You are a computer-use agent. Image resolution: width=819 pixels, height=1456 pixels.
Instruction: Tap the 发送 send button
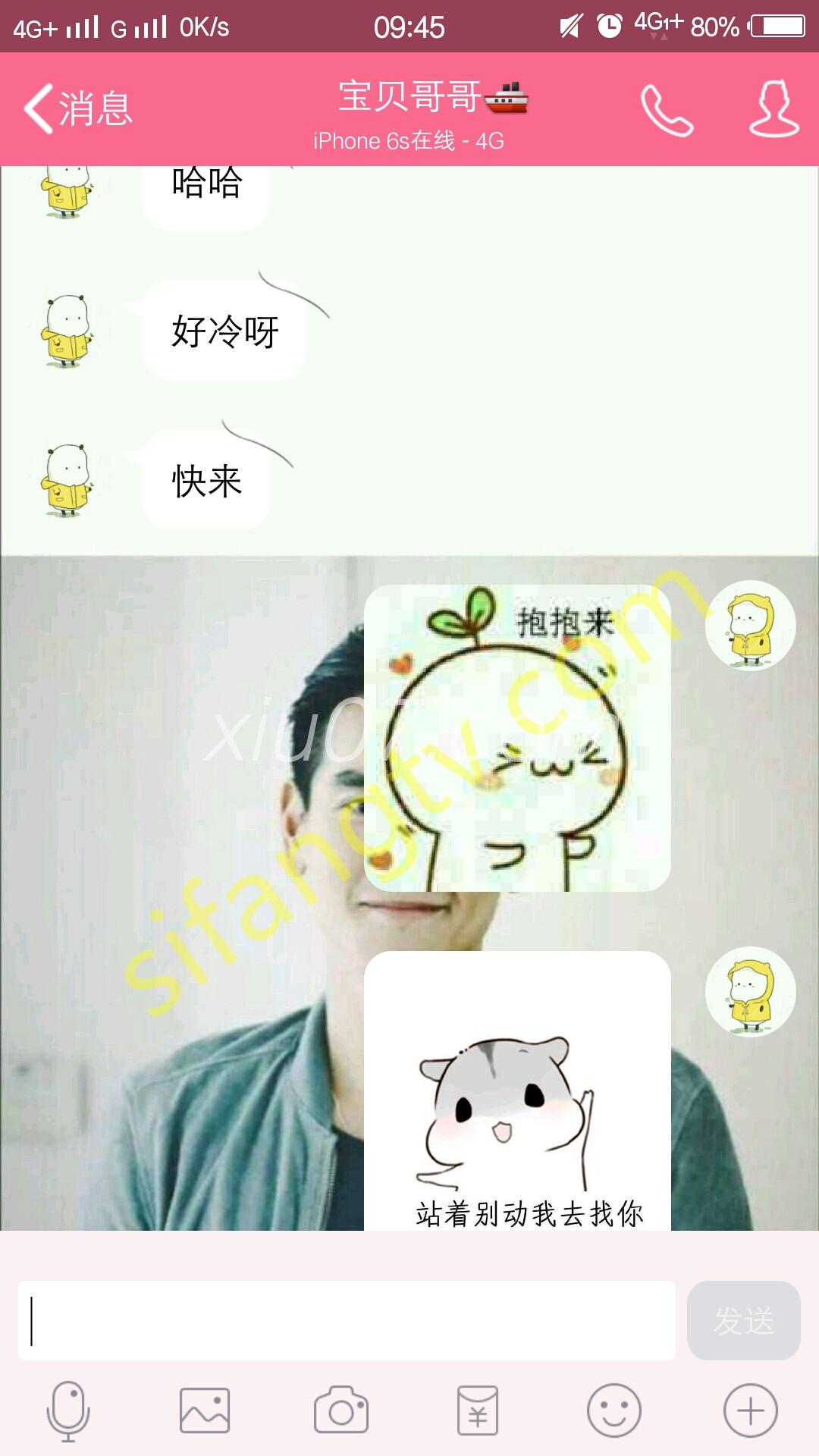(x=743, y=1320)
